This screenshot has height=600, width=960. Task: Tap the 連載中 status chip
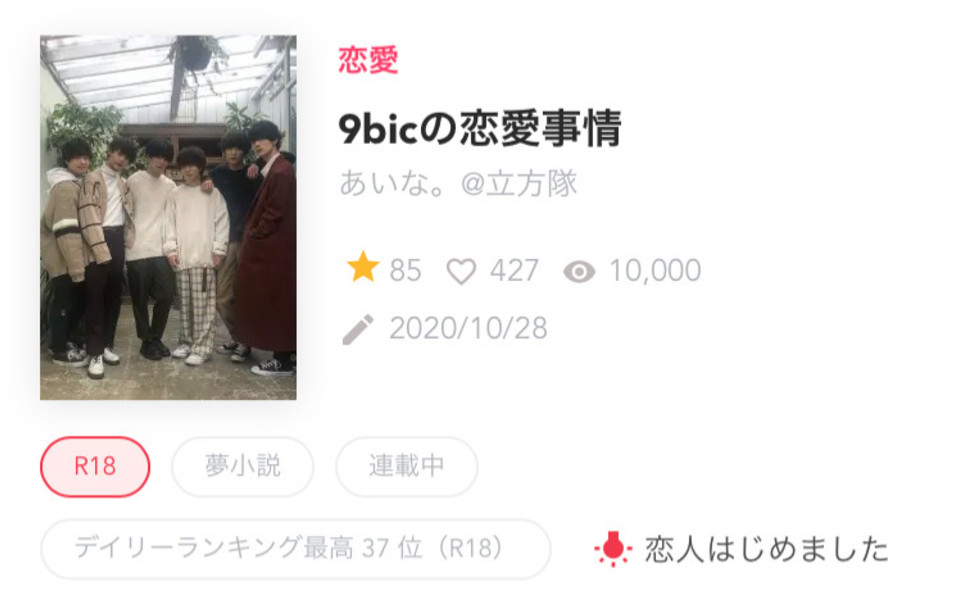tap(406, 467)
